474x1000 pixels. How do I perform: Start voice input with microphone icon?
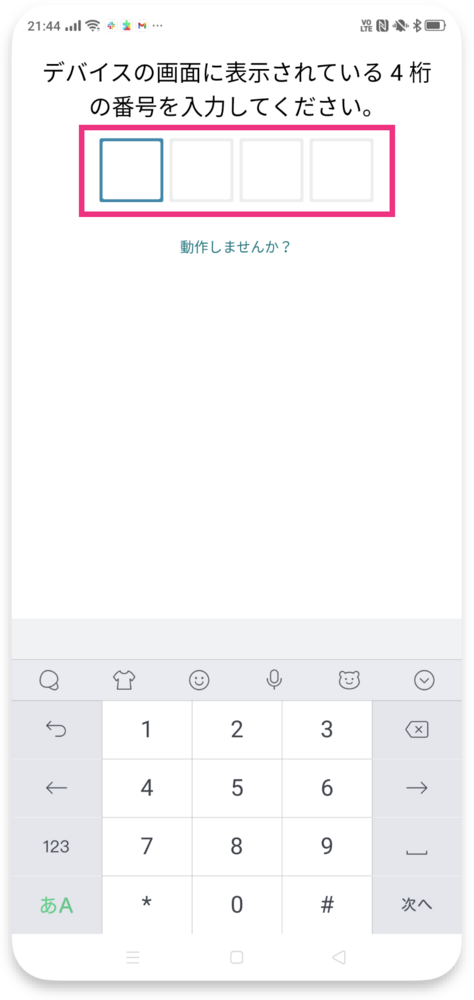click(x=274, y=680)
